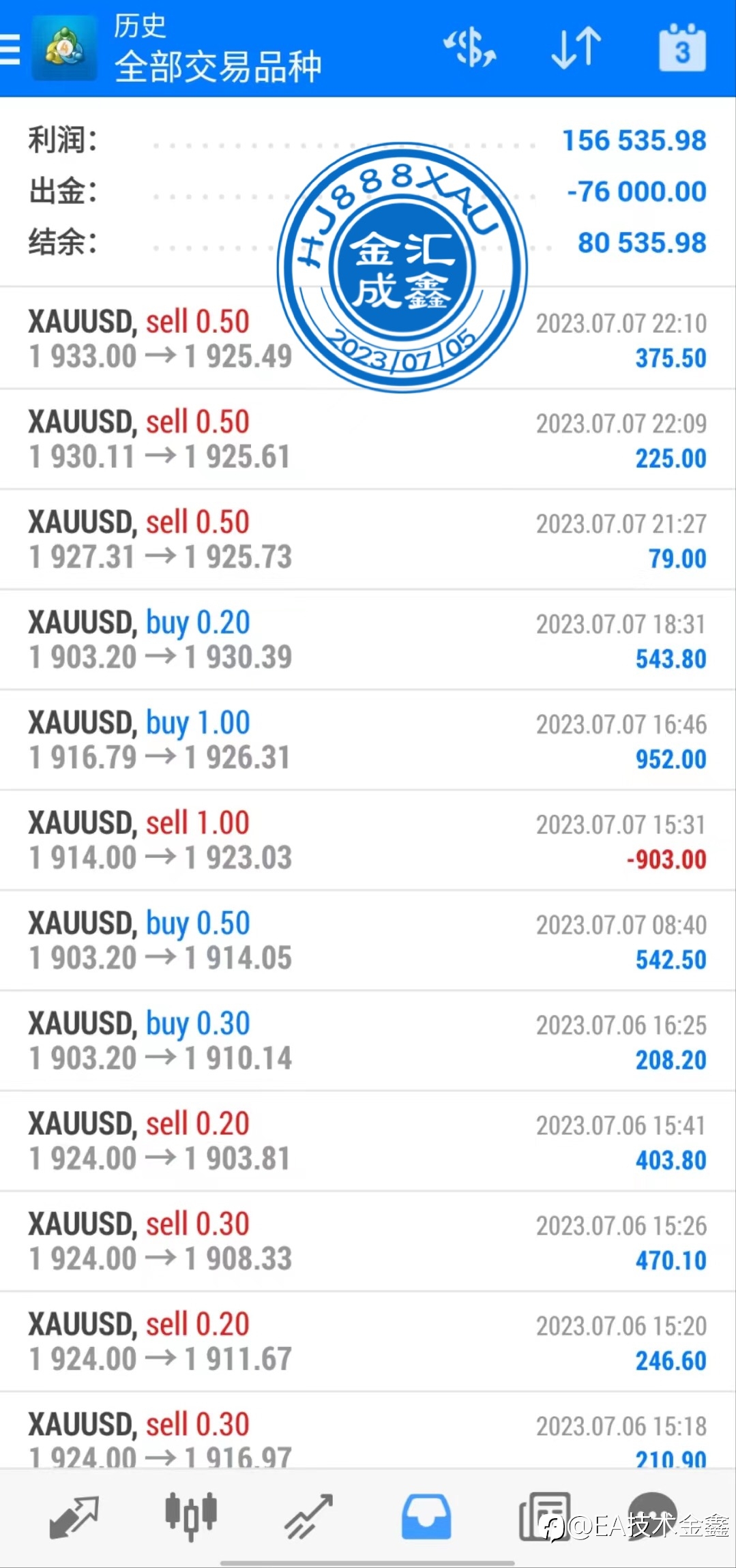Go to the Trade tab
The image size is (736, 1568).
click(309, 1517)
